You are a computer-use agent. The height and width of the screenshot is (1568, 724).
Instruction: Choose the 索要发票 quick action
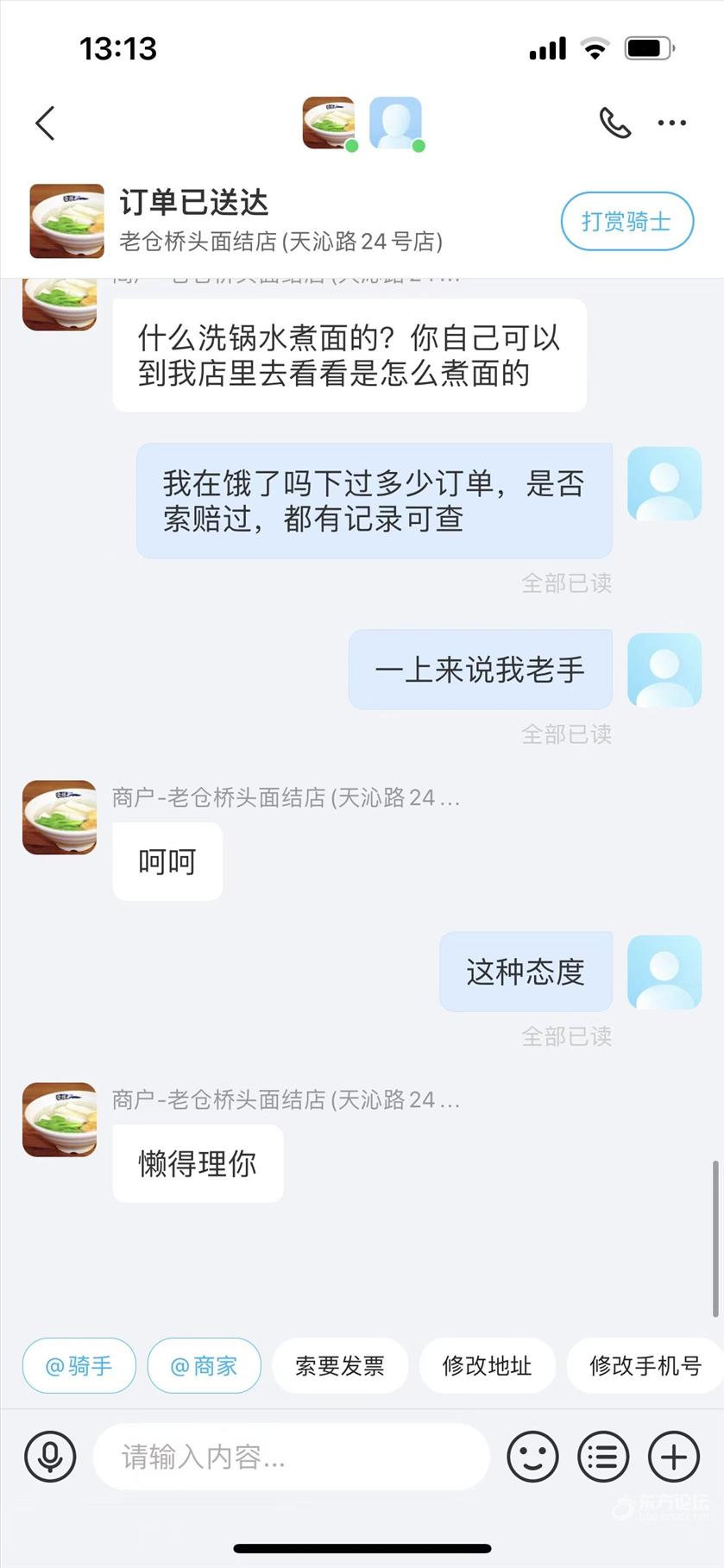pyautogui.click(x=340, y=1365)
